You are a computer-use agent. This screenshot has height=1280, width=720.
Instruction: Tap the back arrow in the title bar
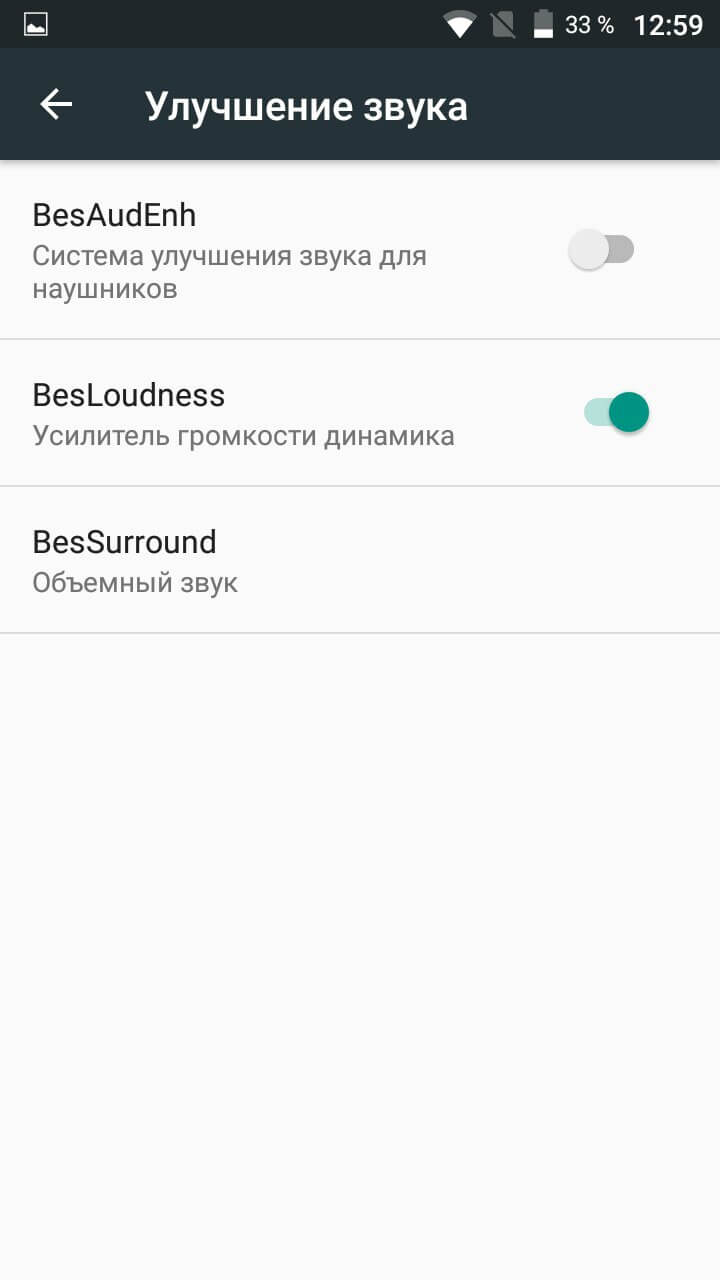55,103
